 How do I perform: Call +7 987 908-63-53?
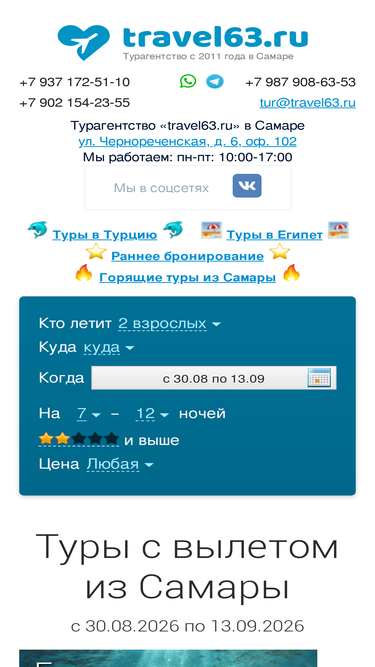click(301, 82)
